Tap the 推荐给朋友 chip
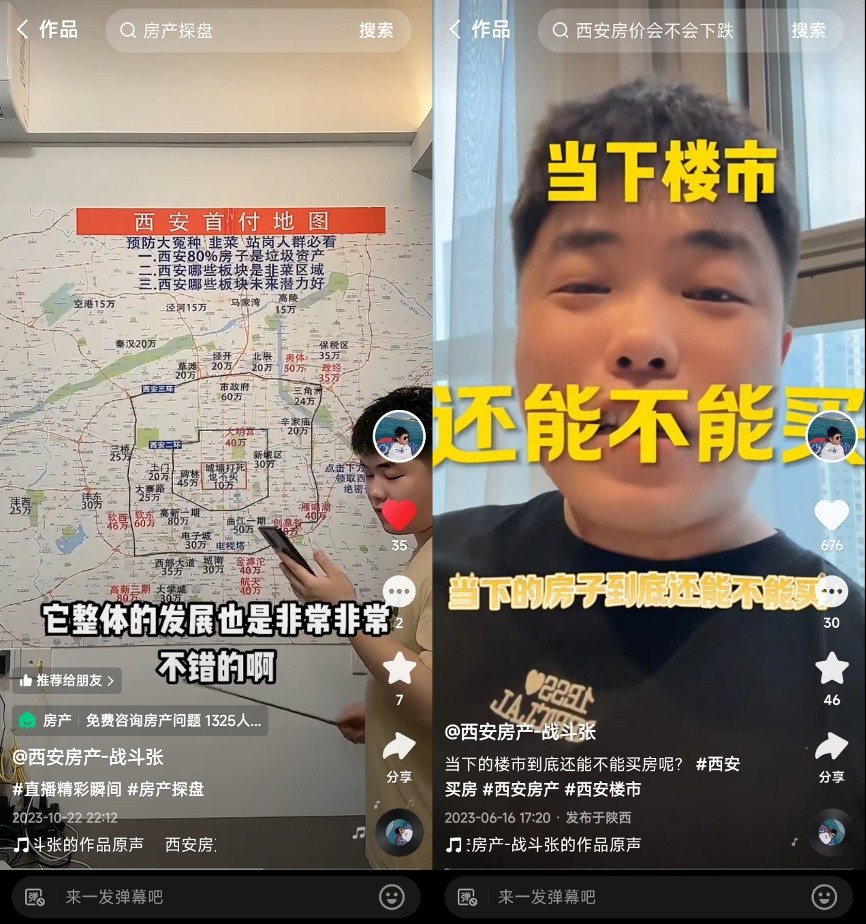 click(67, 681)
